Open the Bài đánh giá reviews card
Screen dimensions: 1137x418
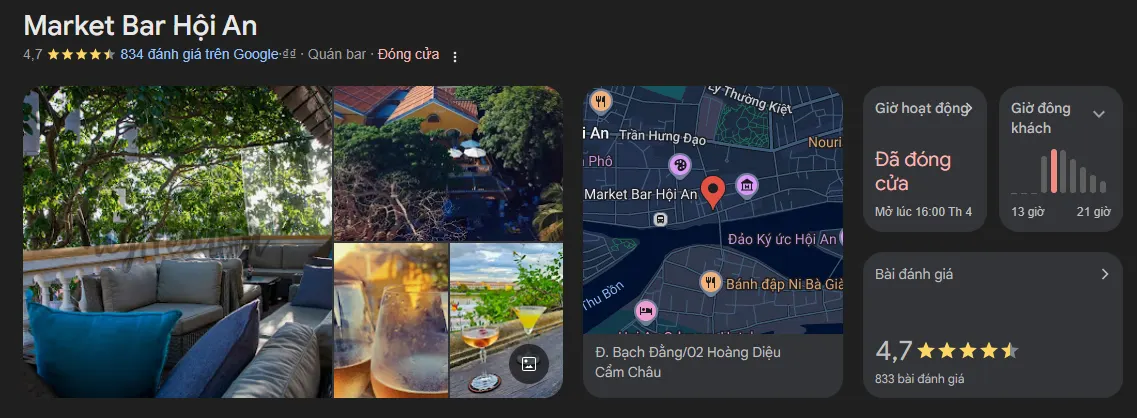pos(992,325)
